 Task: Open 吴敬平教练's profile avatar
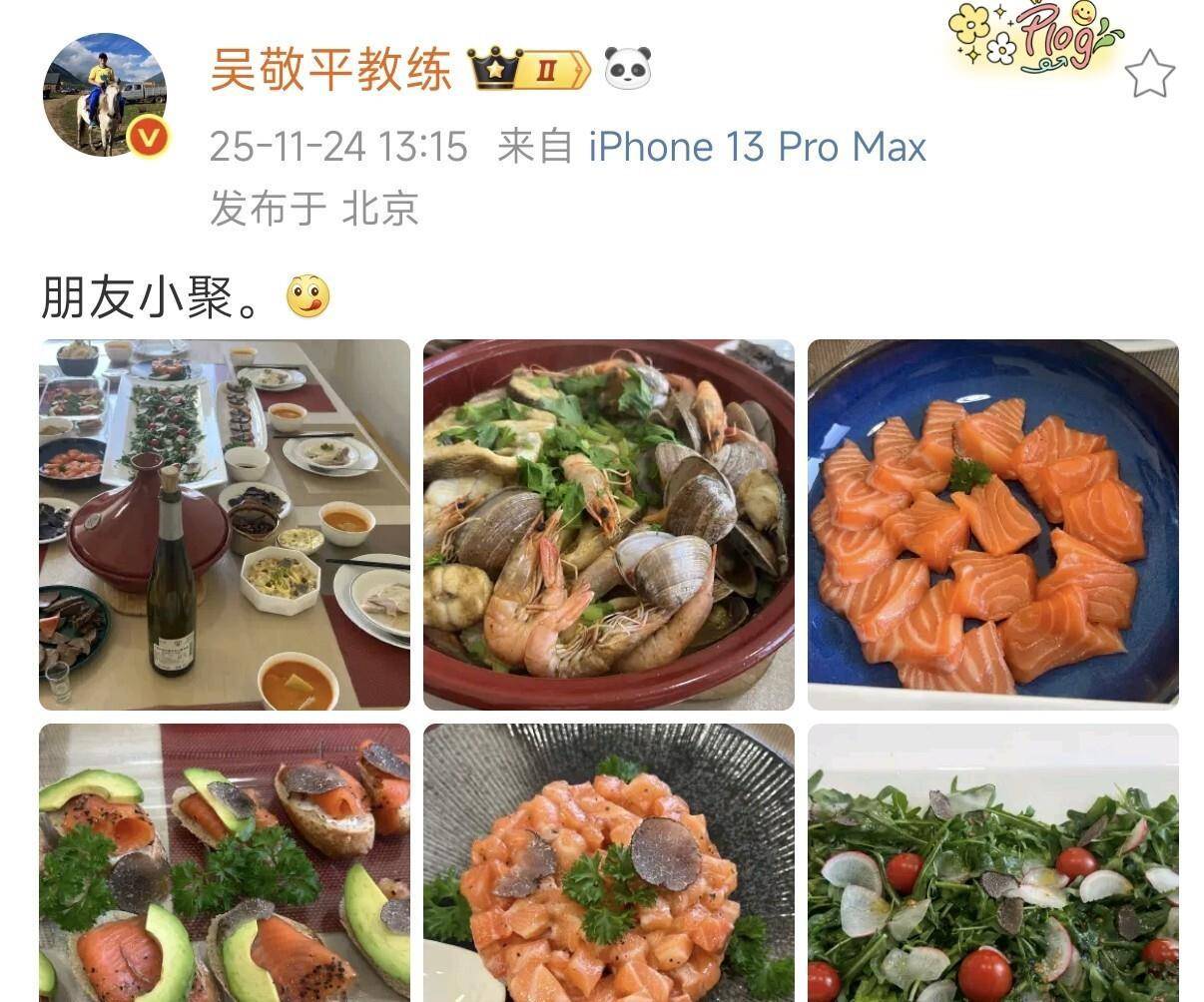pos(104,95)
